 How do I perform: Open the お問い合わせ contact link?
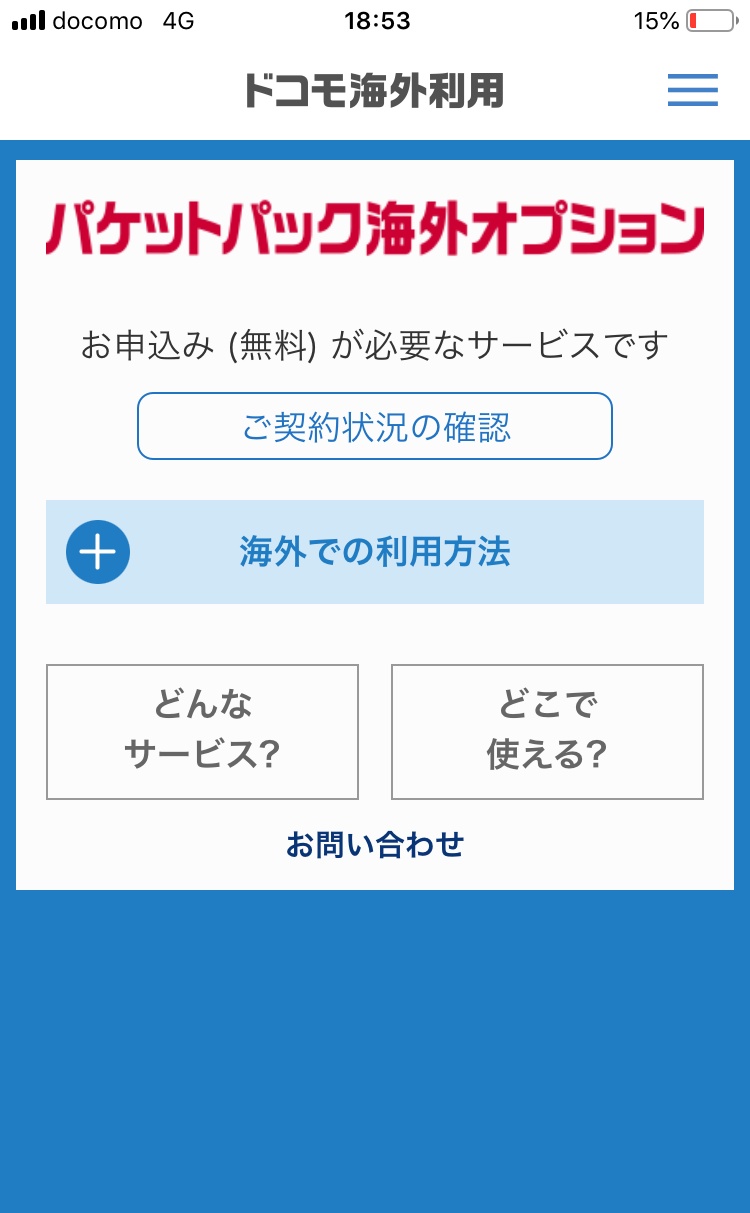tap(374, 845)
